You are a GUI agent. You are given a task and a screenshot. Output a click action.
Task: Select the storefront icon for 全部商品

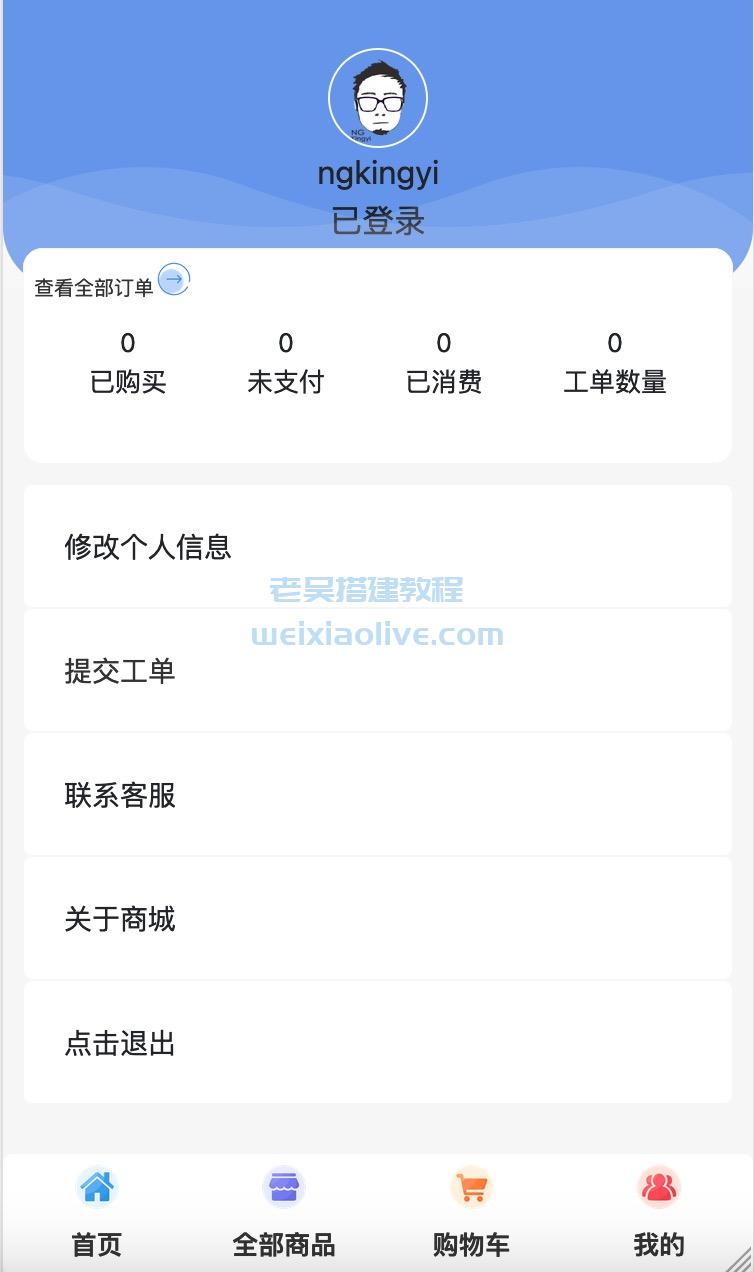point(283,1188)
